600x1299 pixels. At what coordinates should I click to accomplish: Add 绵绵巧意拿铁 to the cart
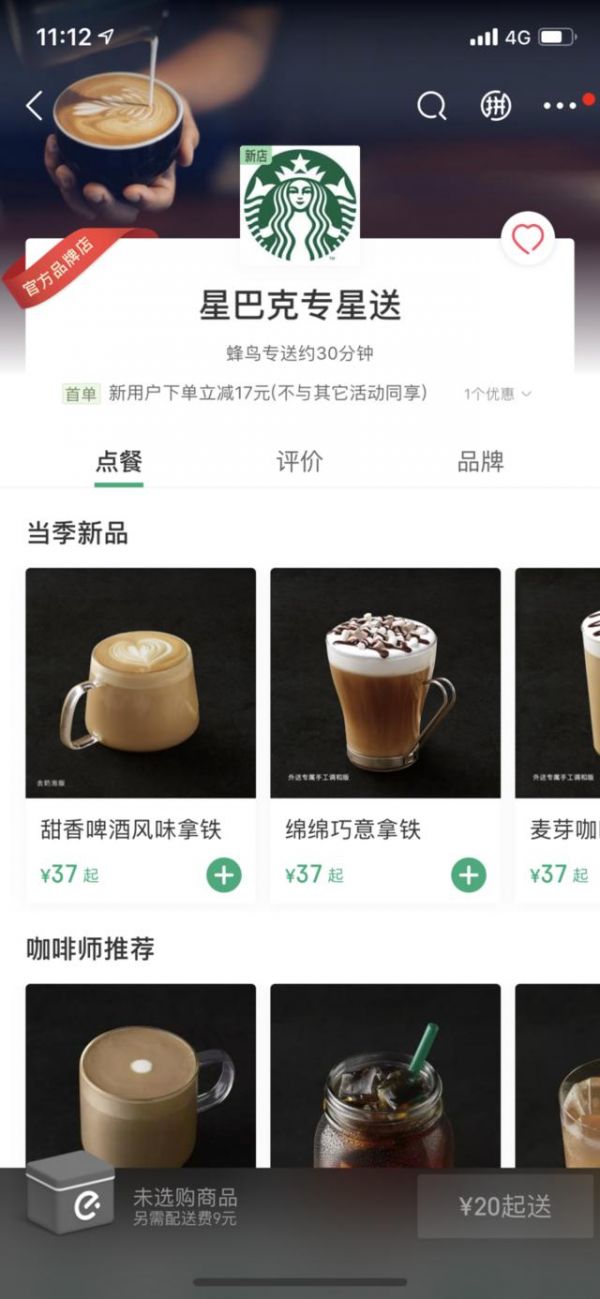[x=468, y=875]
